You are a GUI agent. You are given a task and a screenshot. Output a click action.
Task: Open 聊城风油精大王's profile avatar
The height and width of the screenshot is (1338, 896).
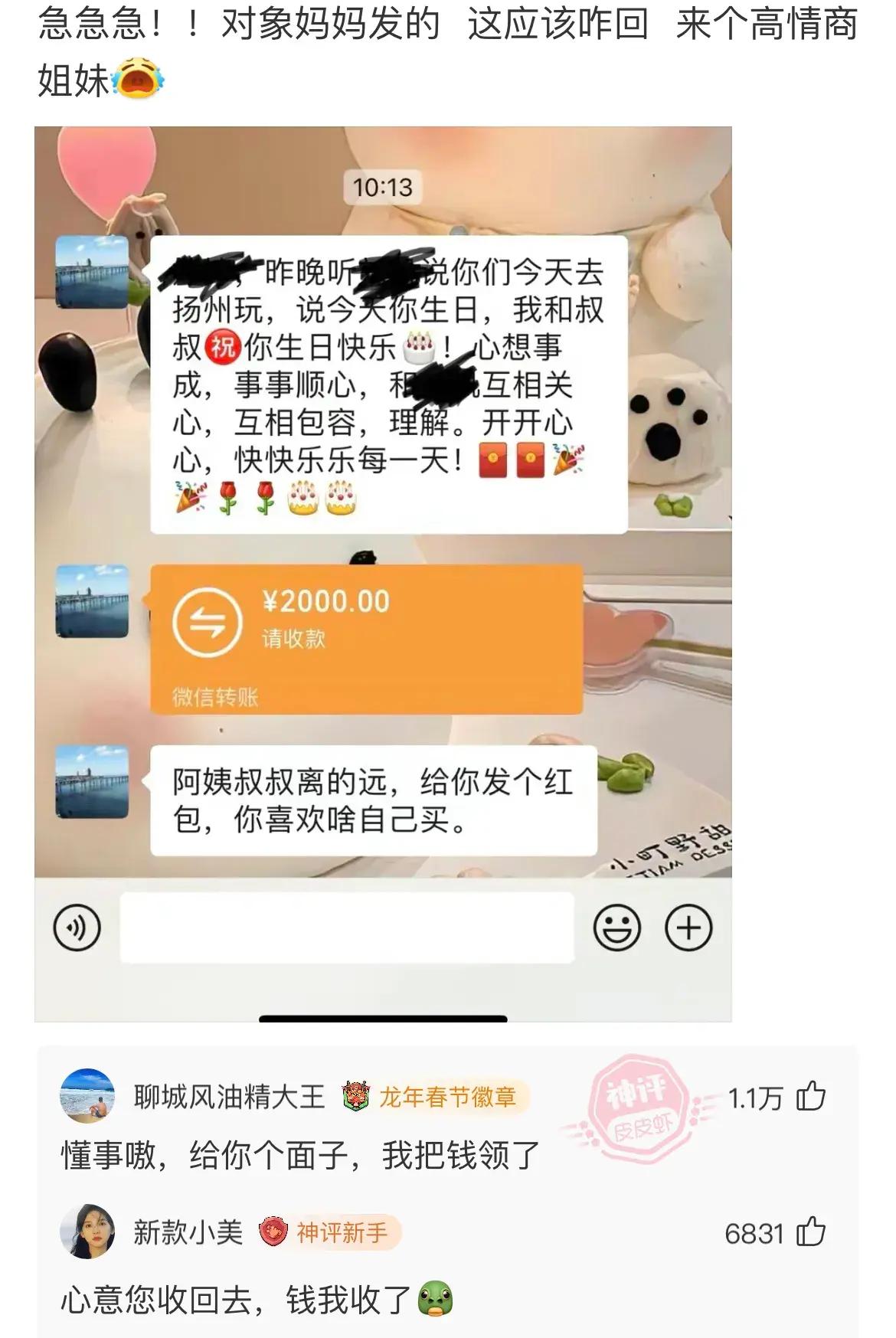pos(87,1096)
